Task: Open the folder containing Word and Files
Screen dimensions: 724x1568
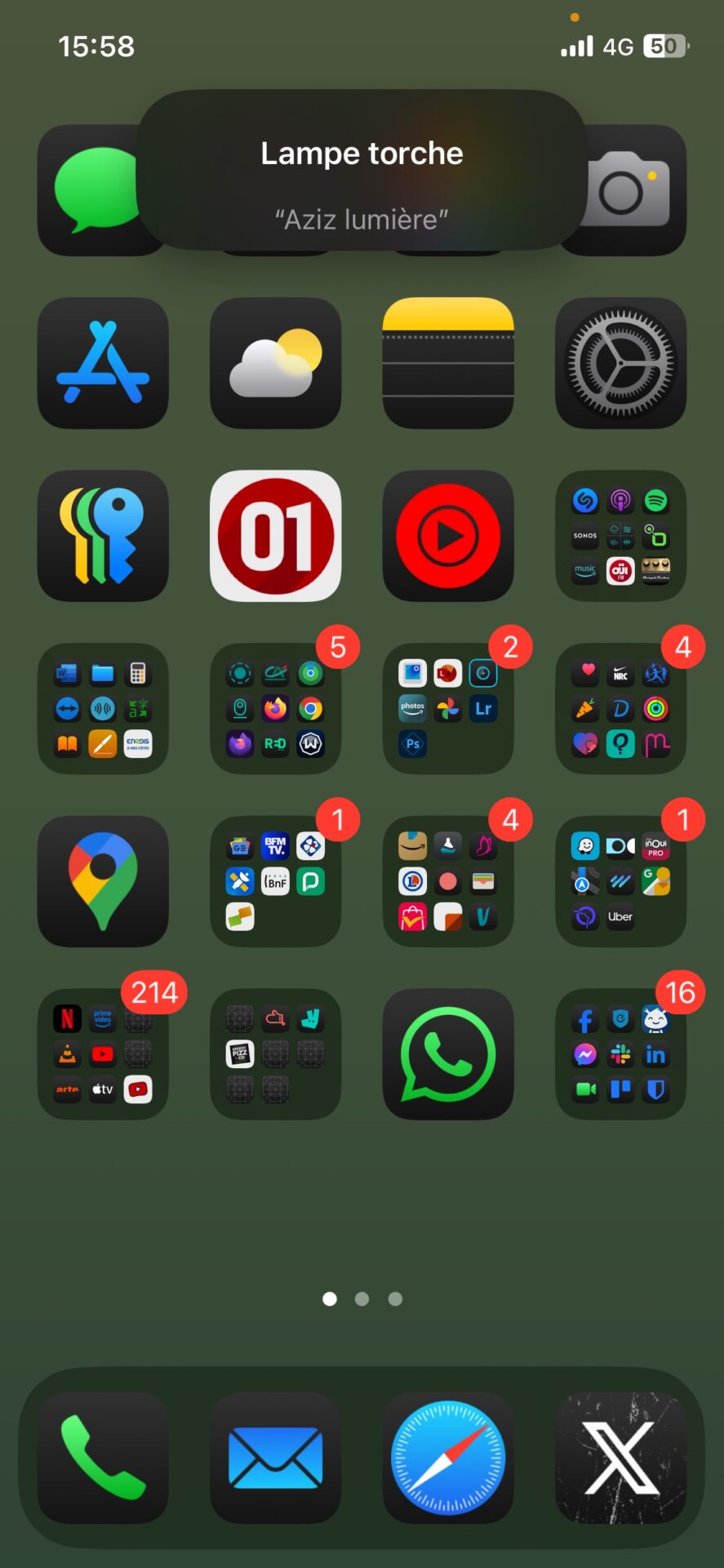Action: click(103, 709)
